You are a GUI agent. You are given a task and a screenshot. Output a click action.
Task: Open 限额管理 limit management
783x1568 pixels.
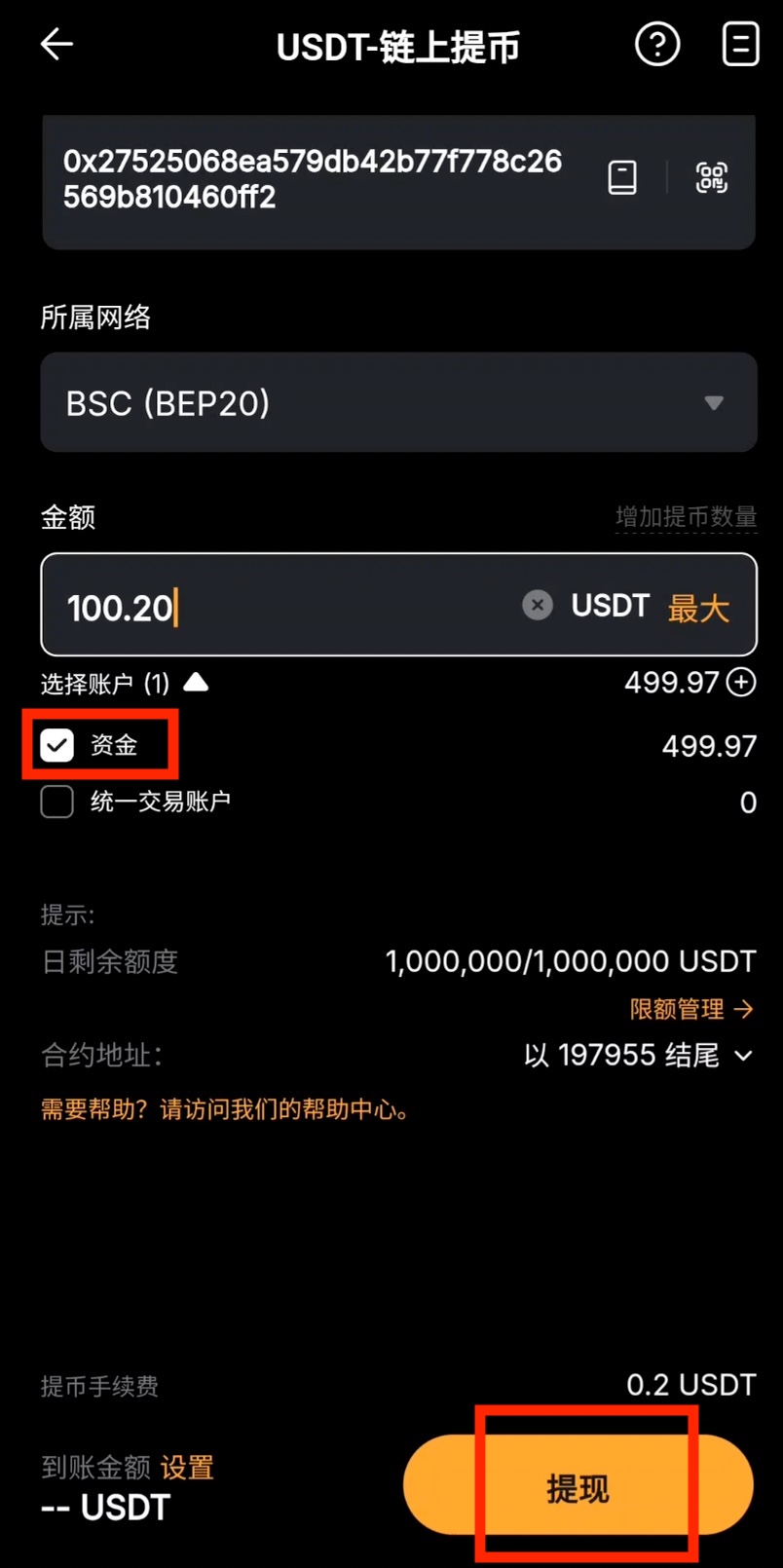click(x=677, y=1010)
